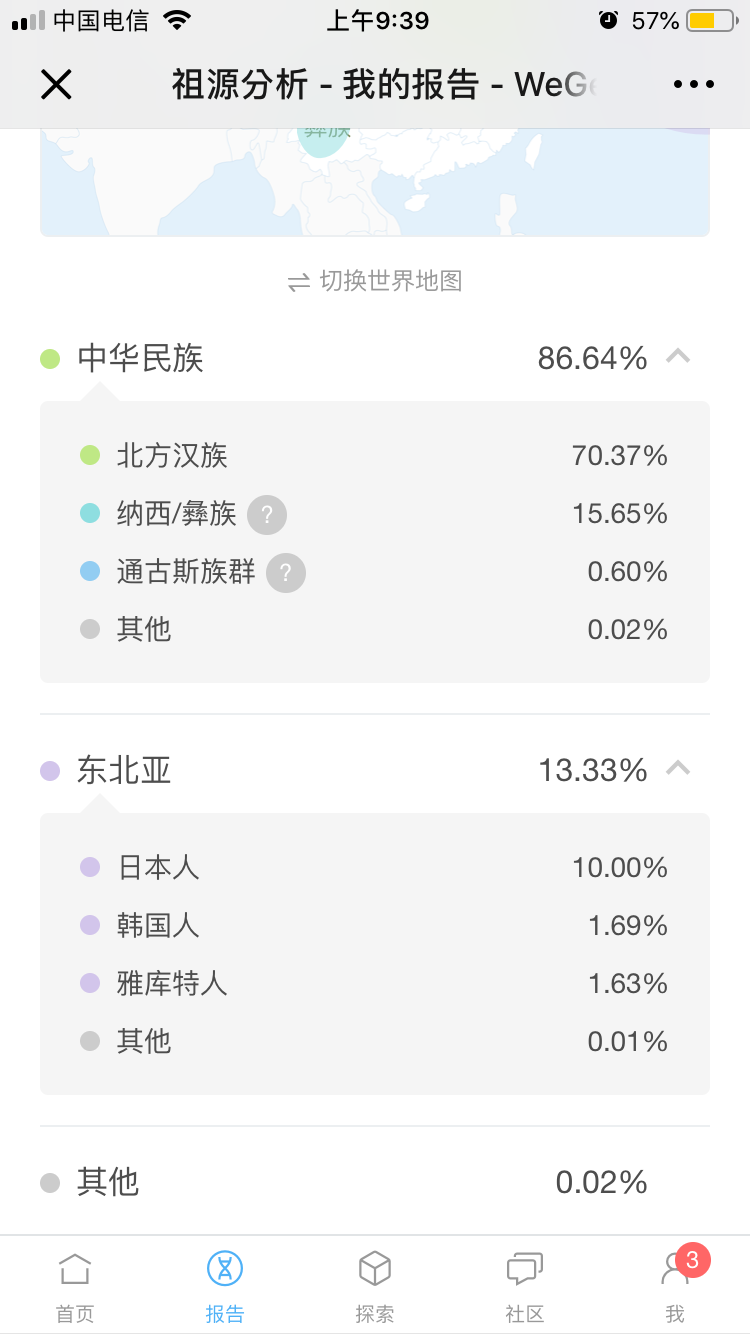750x1334 pixels.
Task: Collapse the 中华民族 section
Action: point(678,357)
